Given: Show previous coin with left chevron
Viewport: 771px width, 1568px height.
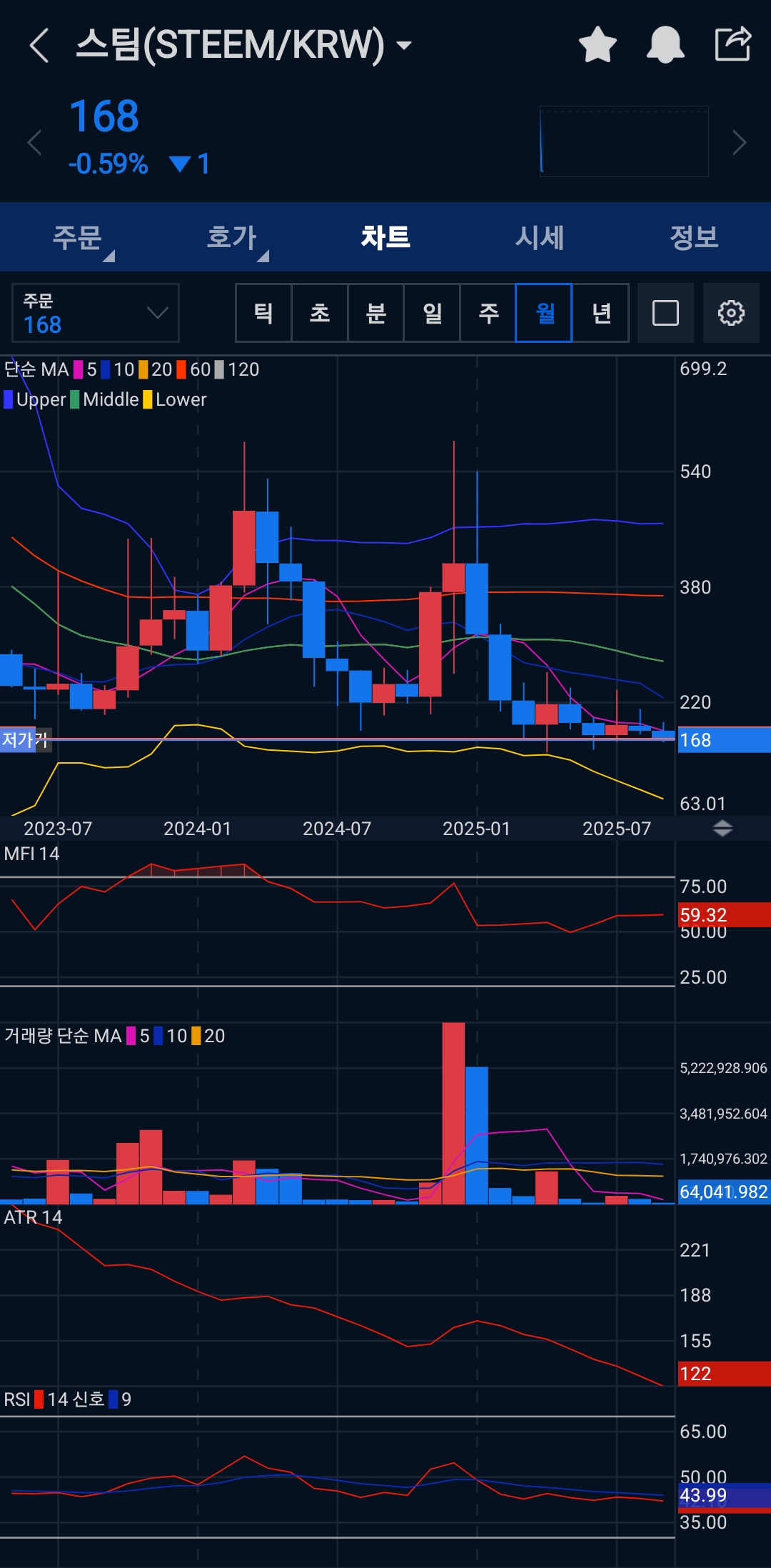Looking at the screenshot, I should click(x=34, y=143).
